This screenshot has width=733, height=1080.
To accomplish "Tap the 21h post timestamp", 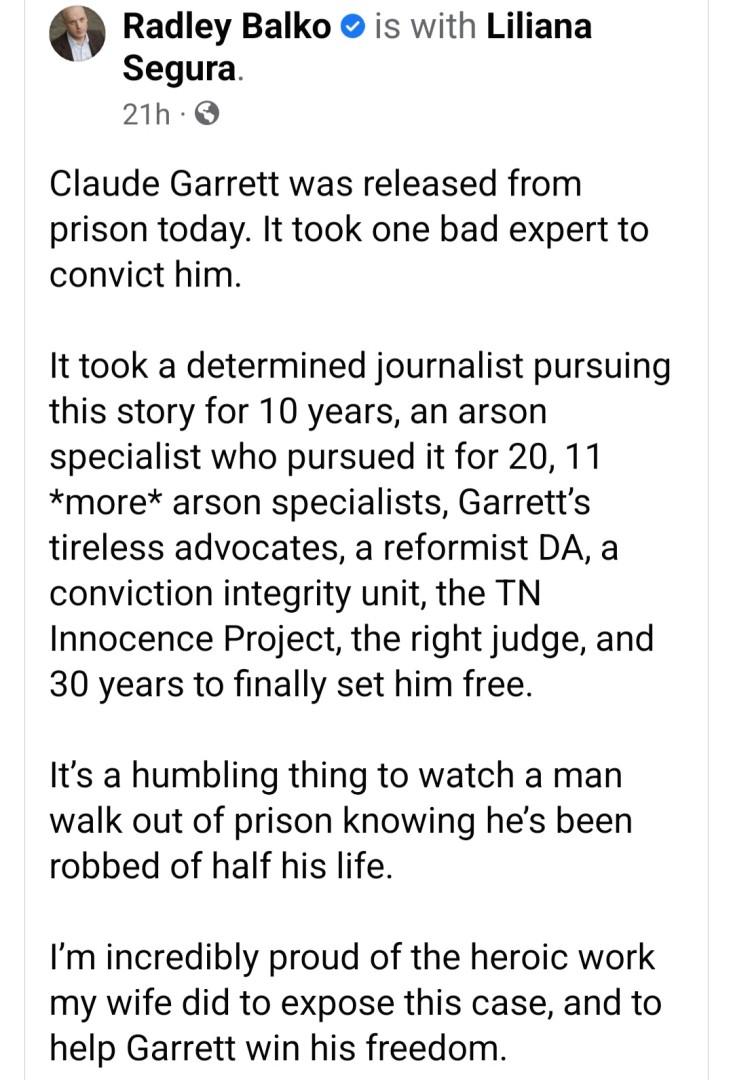I will point(144,116).
